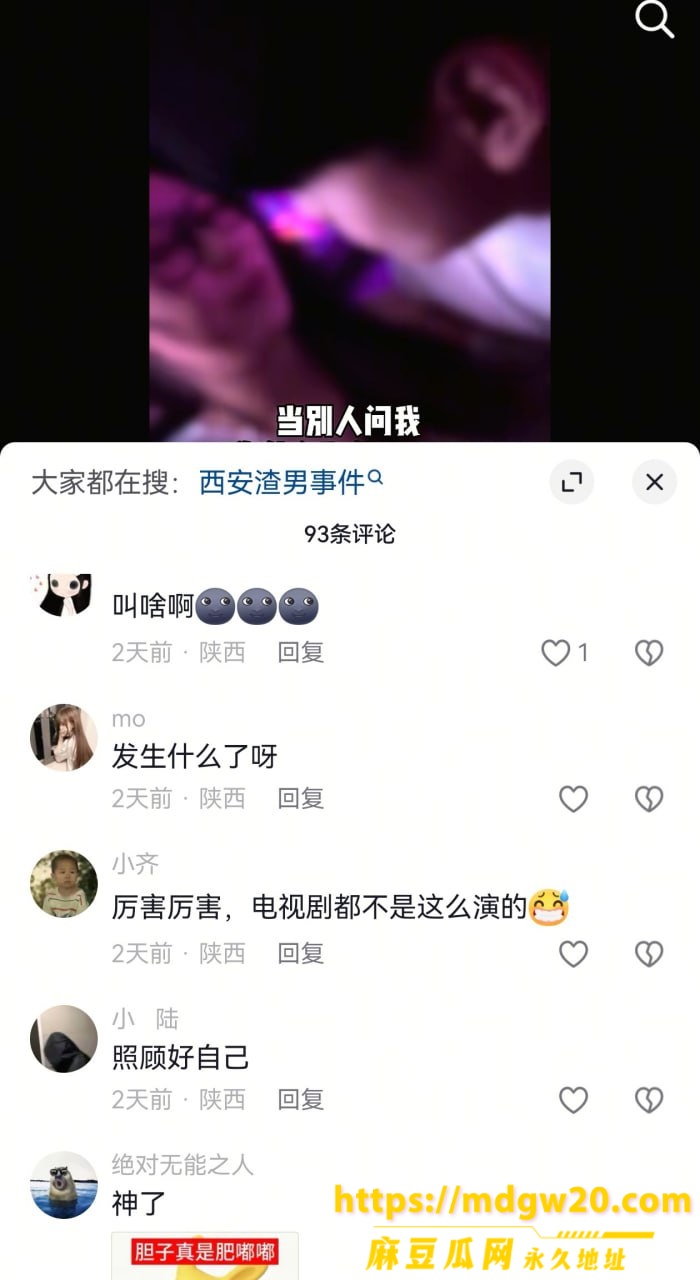Like 小陆's comment 照顾好自己
The image size is (700, 1280).
[573, 1100]
